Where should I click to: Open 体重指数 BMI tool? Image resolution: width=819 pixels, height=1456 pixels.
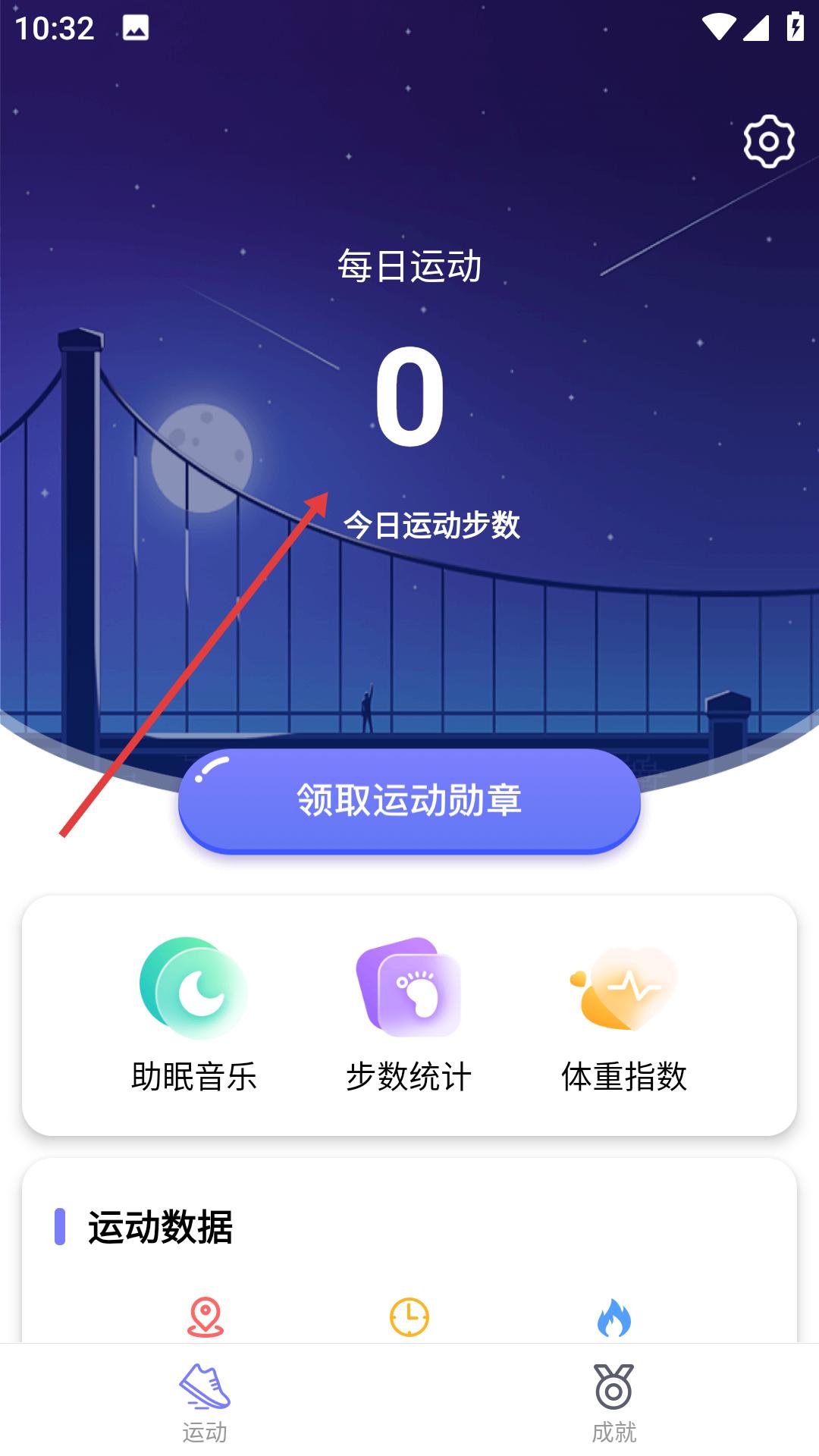click(x=624, y=1015)
